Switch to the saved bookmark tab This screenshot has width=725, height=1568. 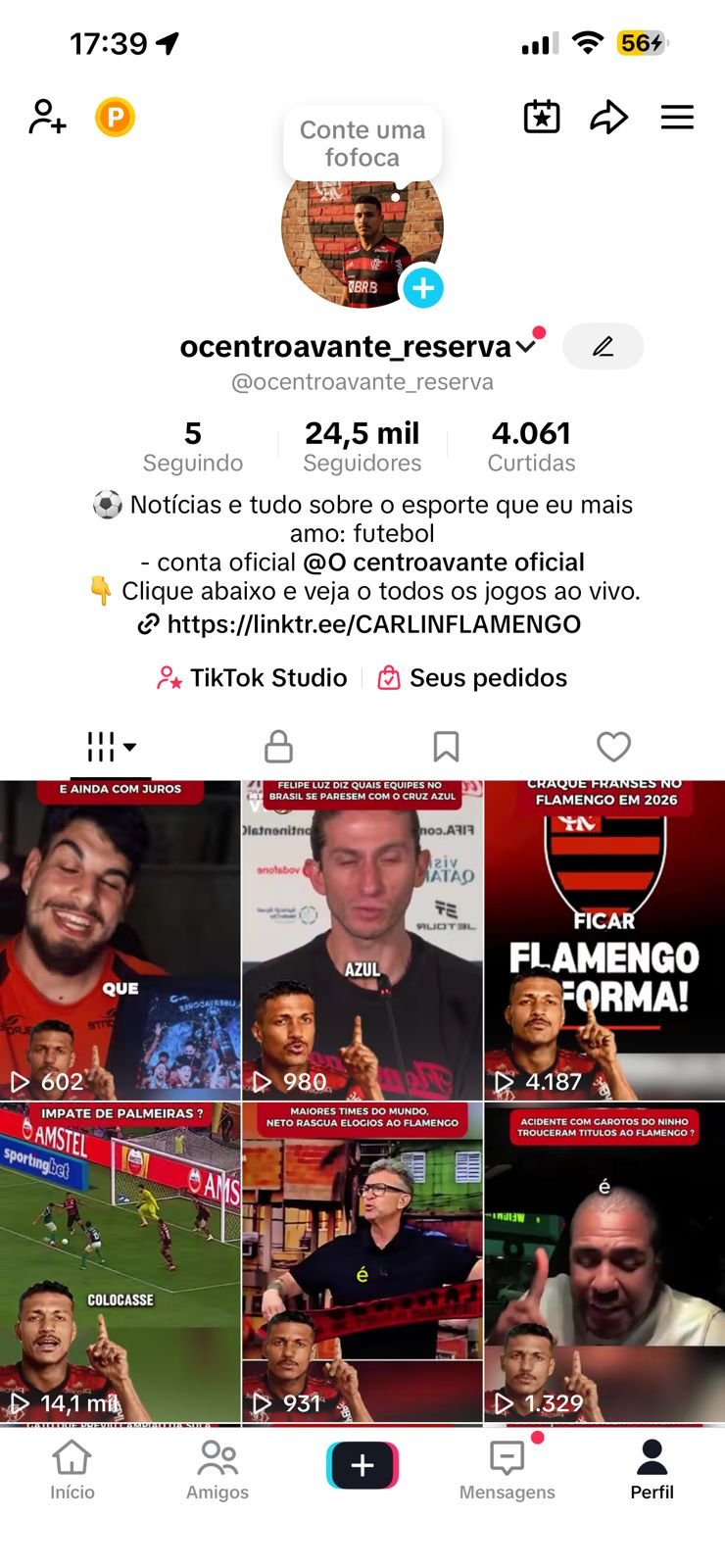(x=446, y=747)
